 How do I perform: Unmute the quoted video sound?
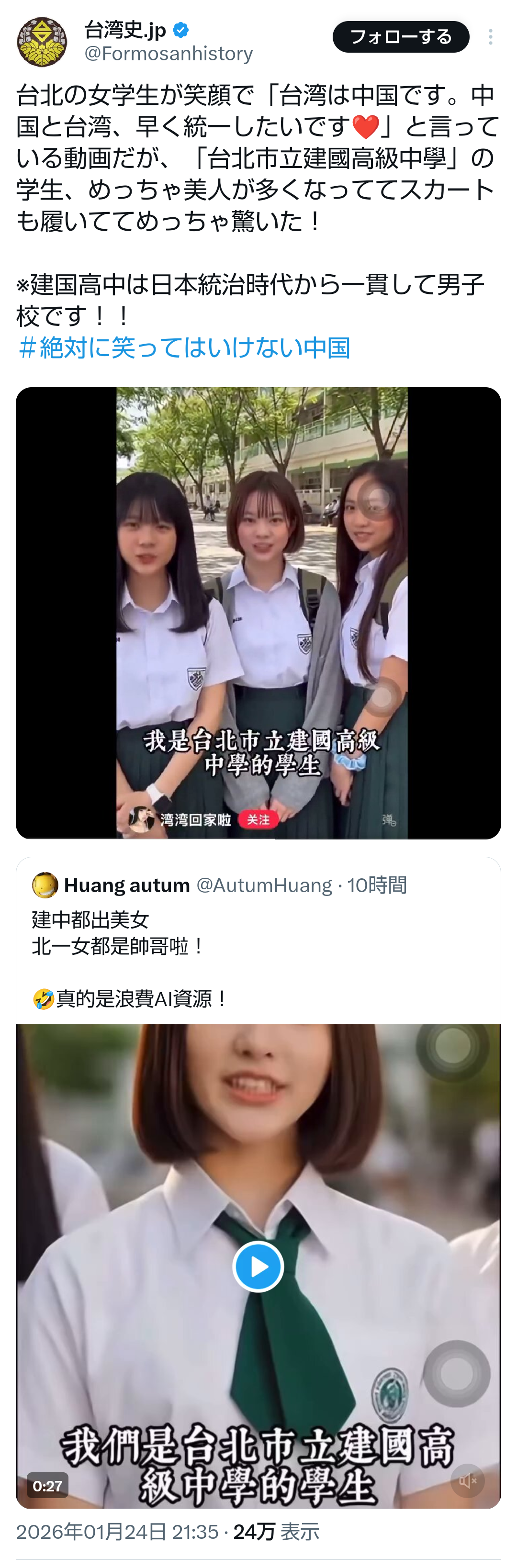pos(468,1481)
